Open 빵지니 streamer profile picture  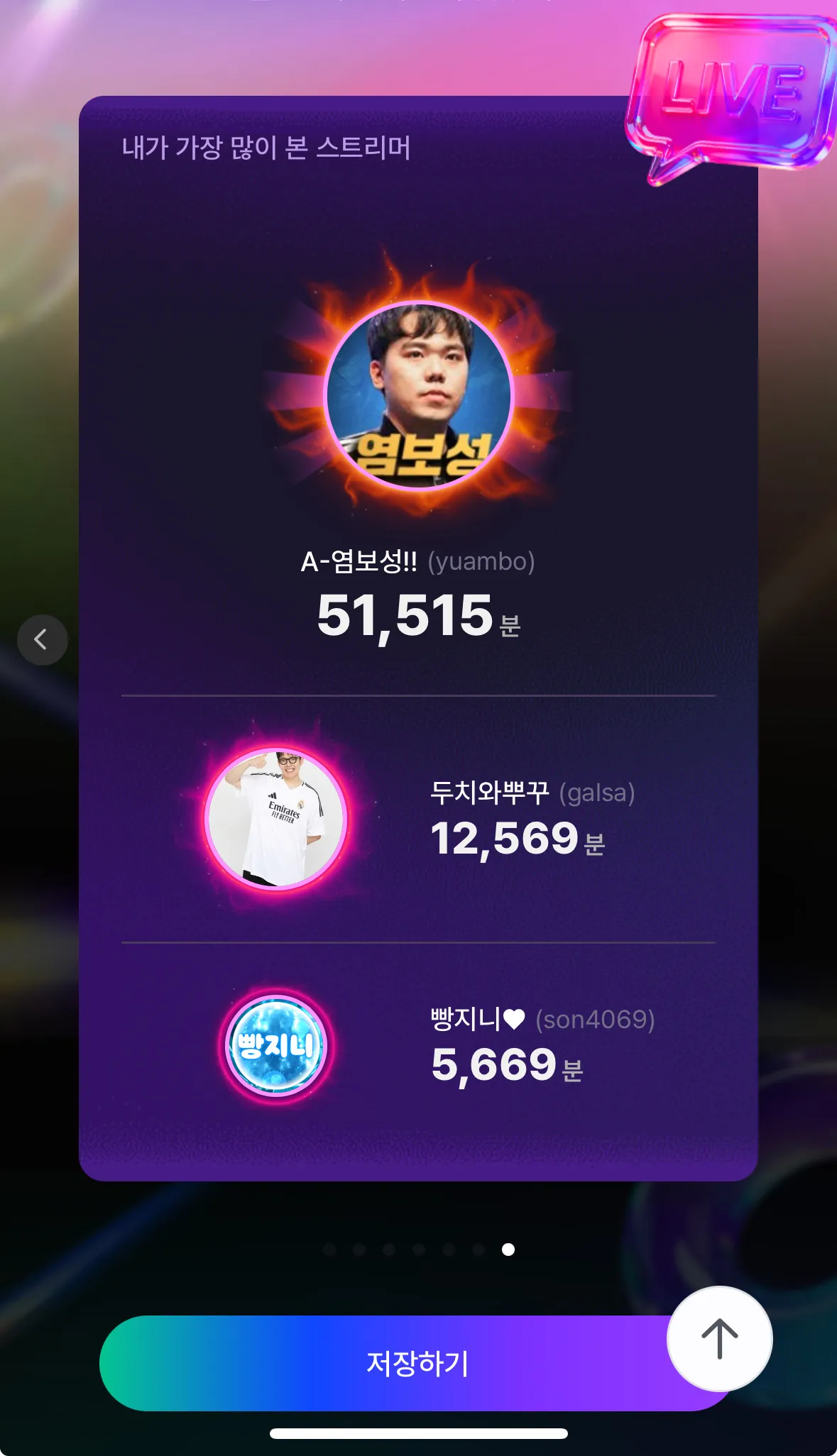276,1044
